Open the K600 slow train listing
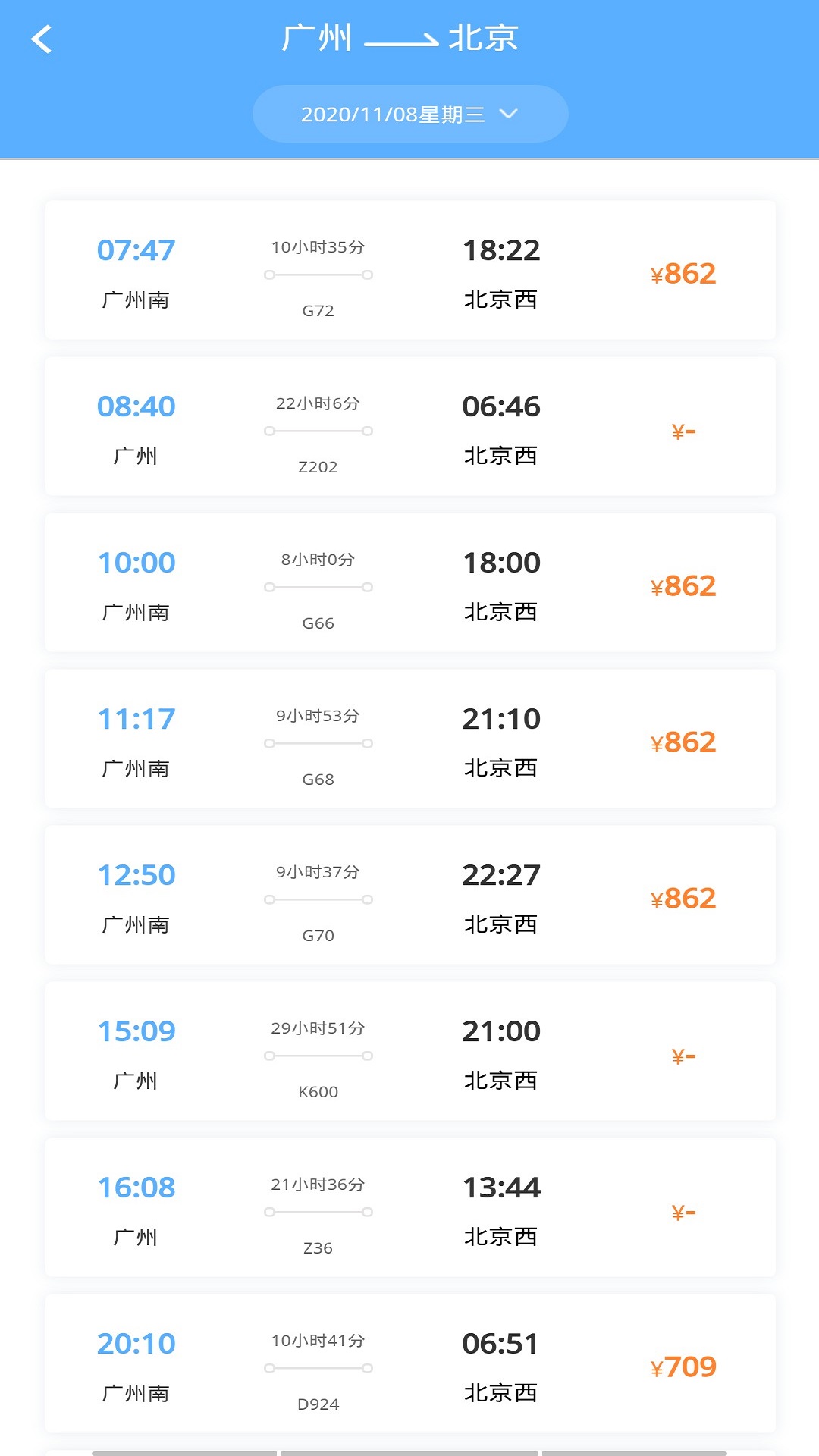 click(x=409, y=1053)
